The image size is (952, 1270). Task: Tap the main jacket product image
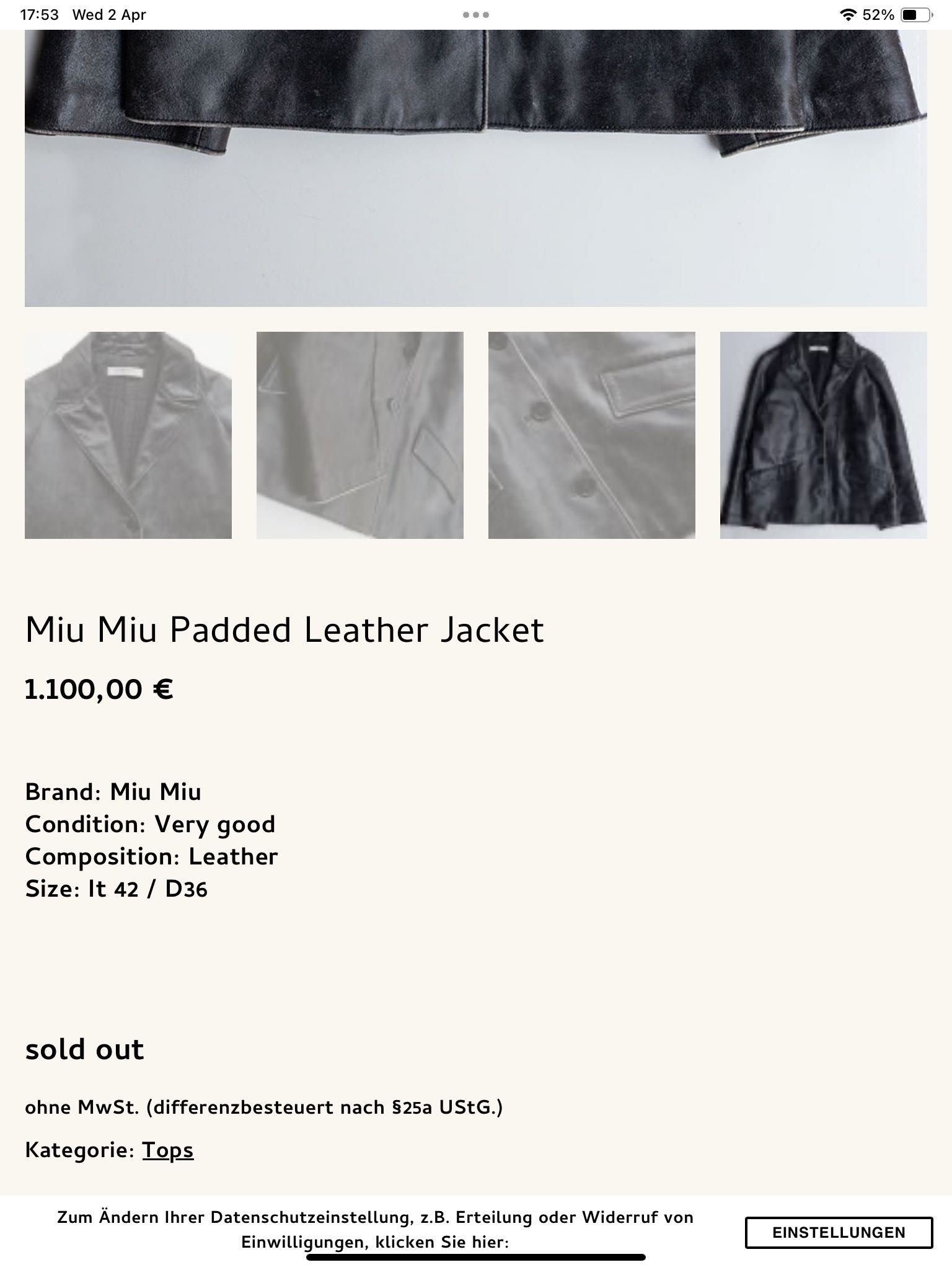pos(476,167)
